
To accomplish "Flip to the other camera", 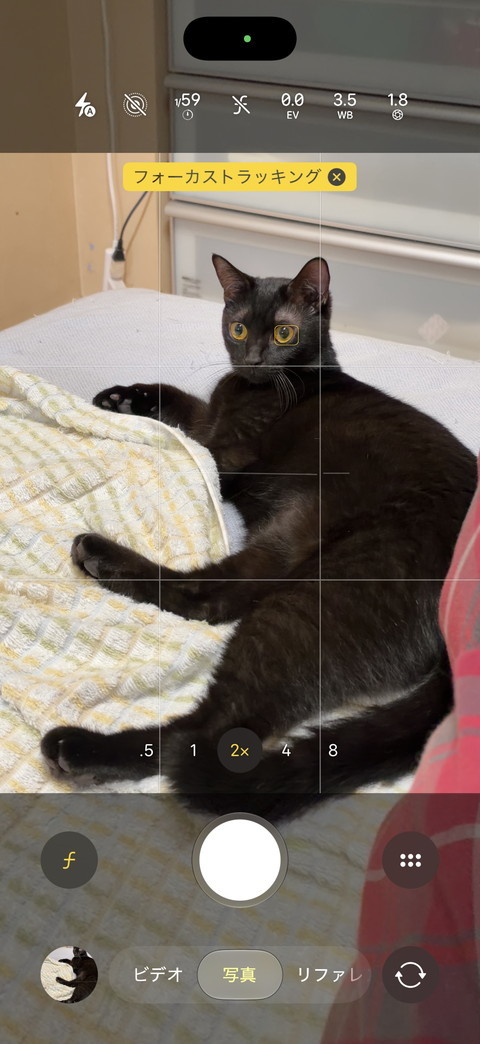I will pyautogui.click(x=410, y=975).
